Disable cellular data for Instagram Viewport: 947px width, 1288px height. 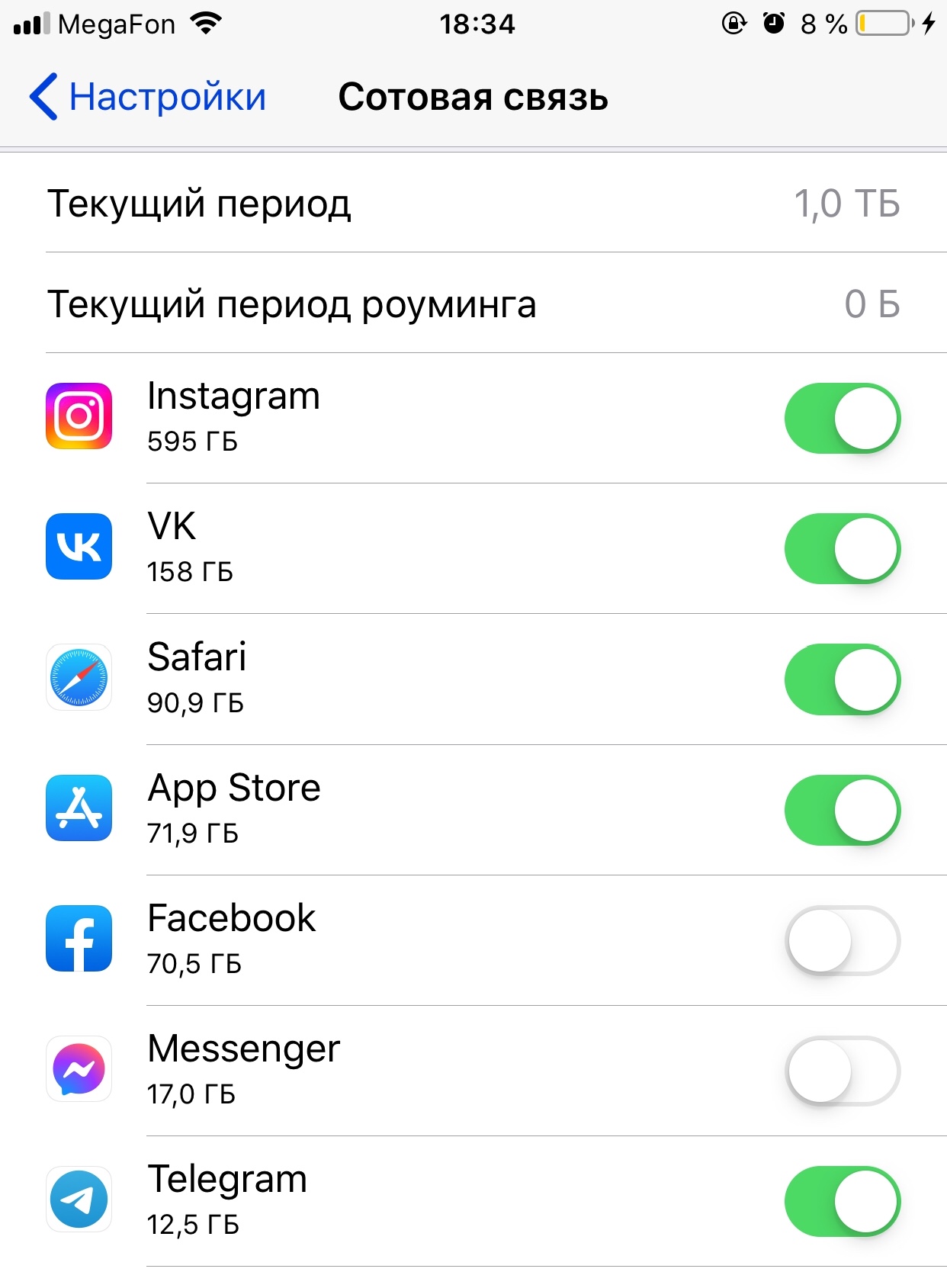[842, 419]
